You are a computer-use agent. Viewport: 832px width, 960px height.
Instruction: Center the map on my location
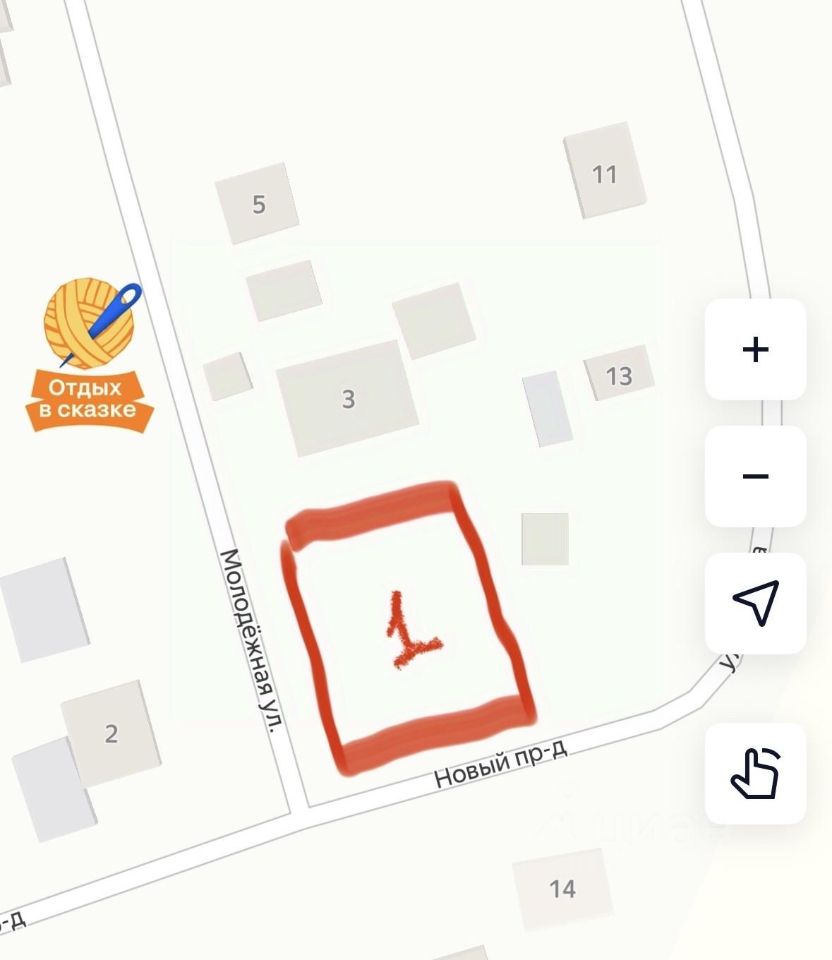755,602
